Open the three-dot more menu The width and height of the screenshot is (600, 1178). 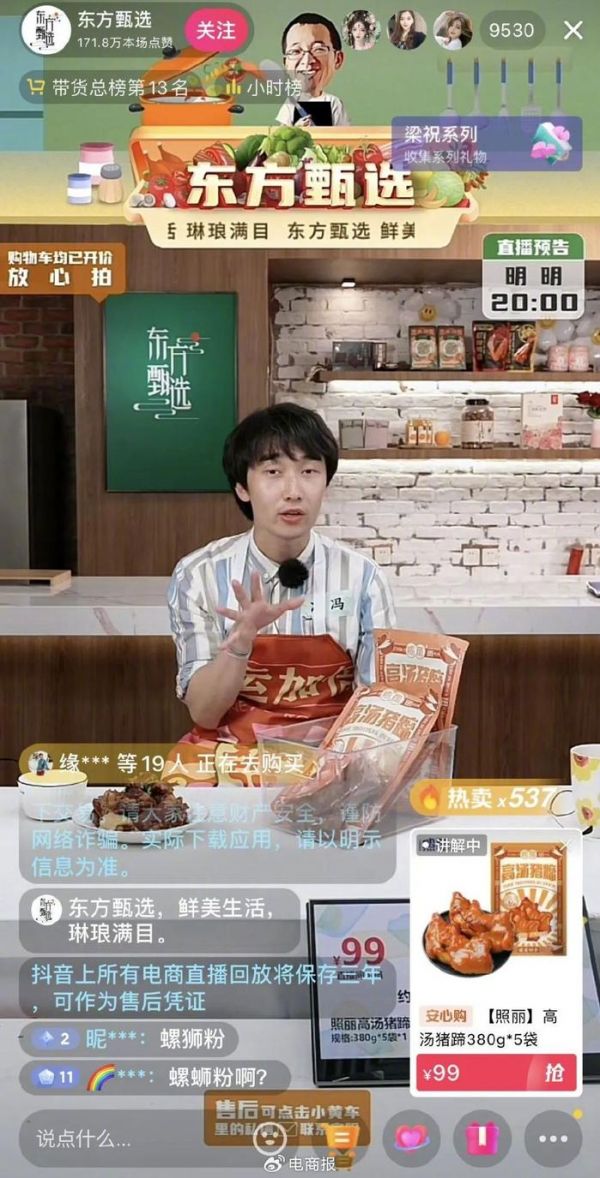(x=553, y=1138)
